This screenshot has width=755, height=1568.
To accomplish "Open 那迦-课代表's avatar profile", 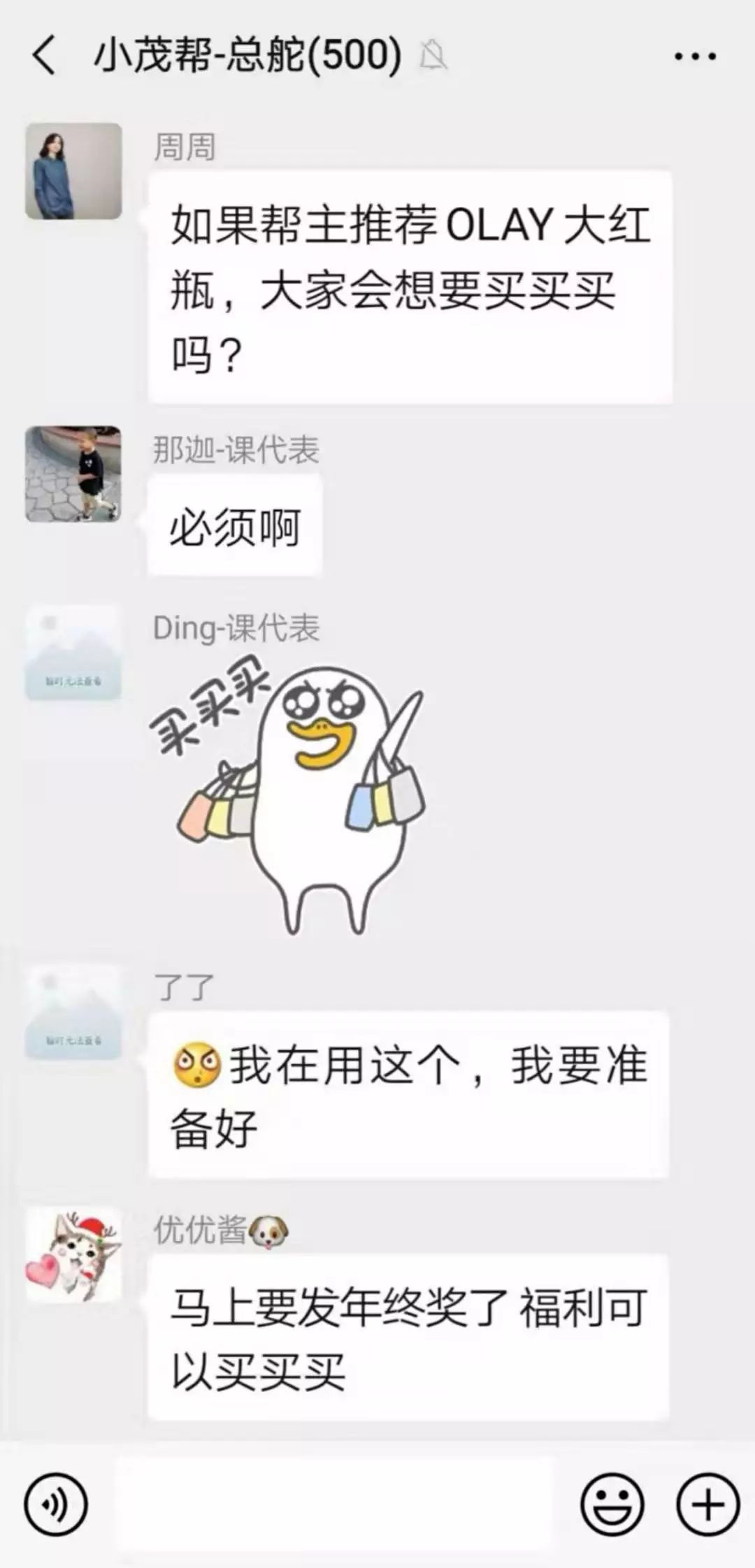I will (x=73, y=474).
